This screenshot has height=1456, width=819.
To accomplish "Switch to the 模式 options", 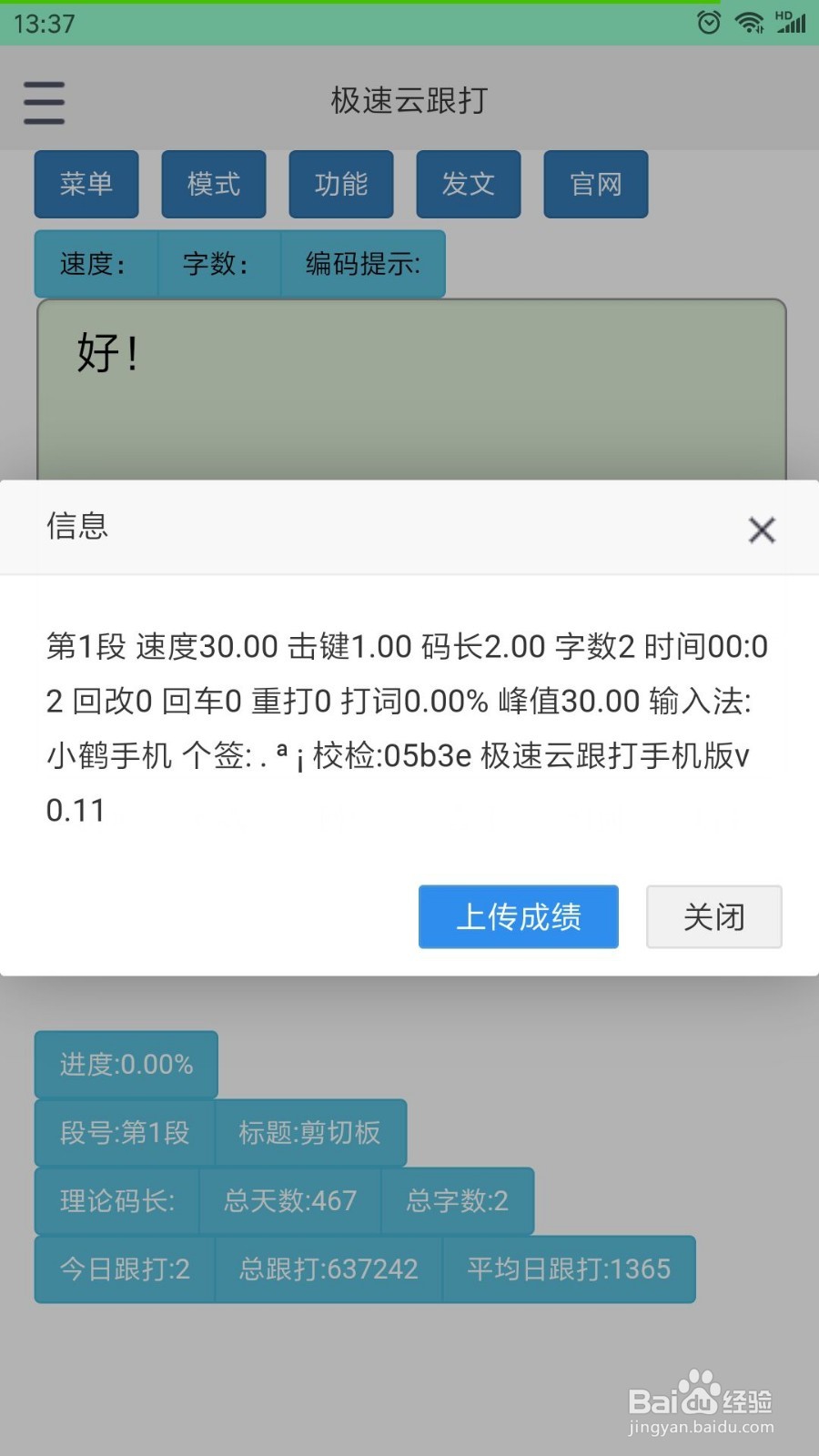I will 213,184.
